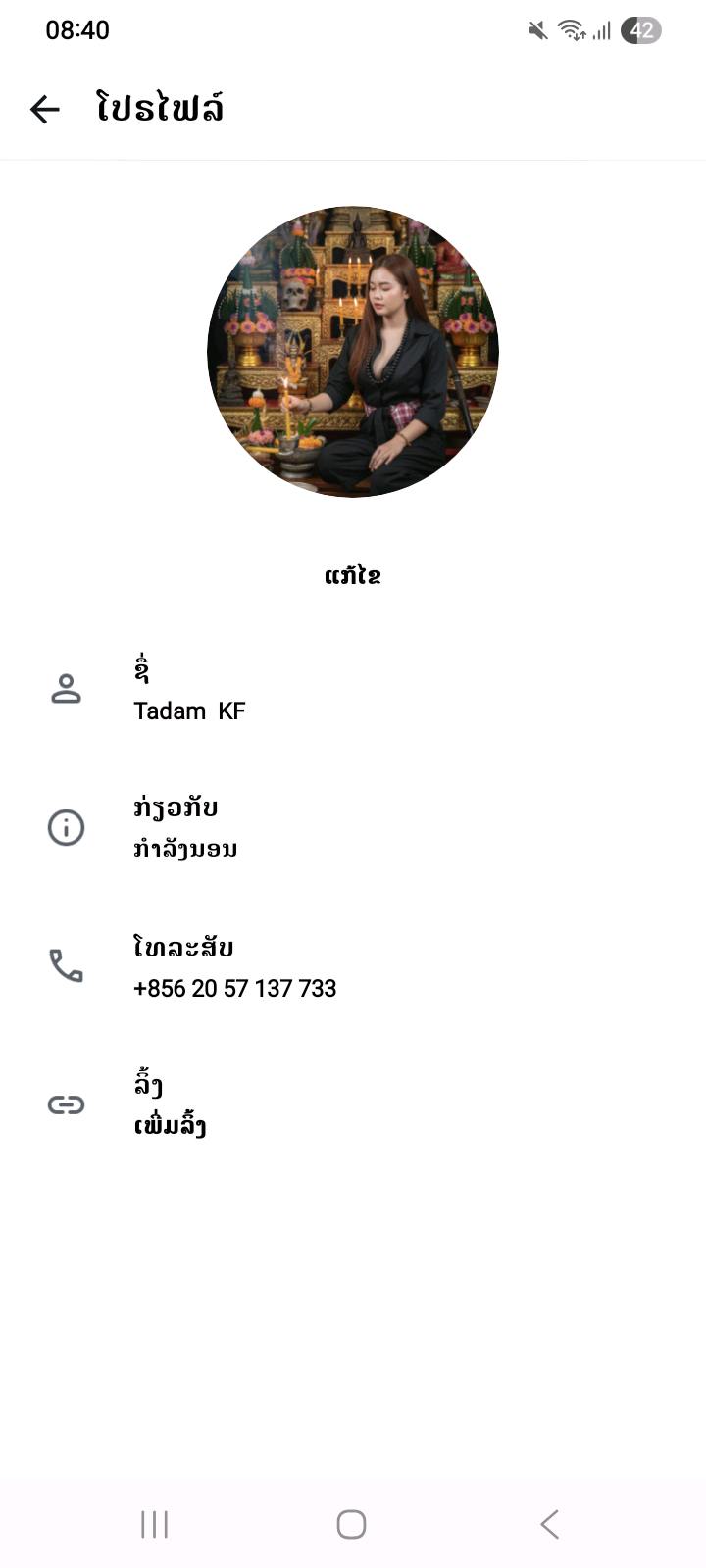Open recent apps from navigation bar
This screenshot has width=706, height=1568.
click(154, 1524)
